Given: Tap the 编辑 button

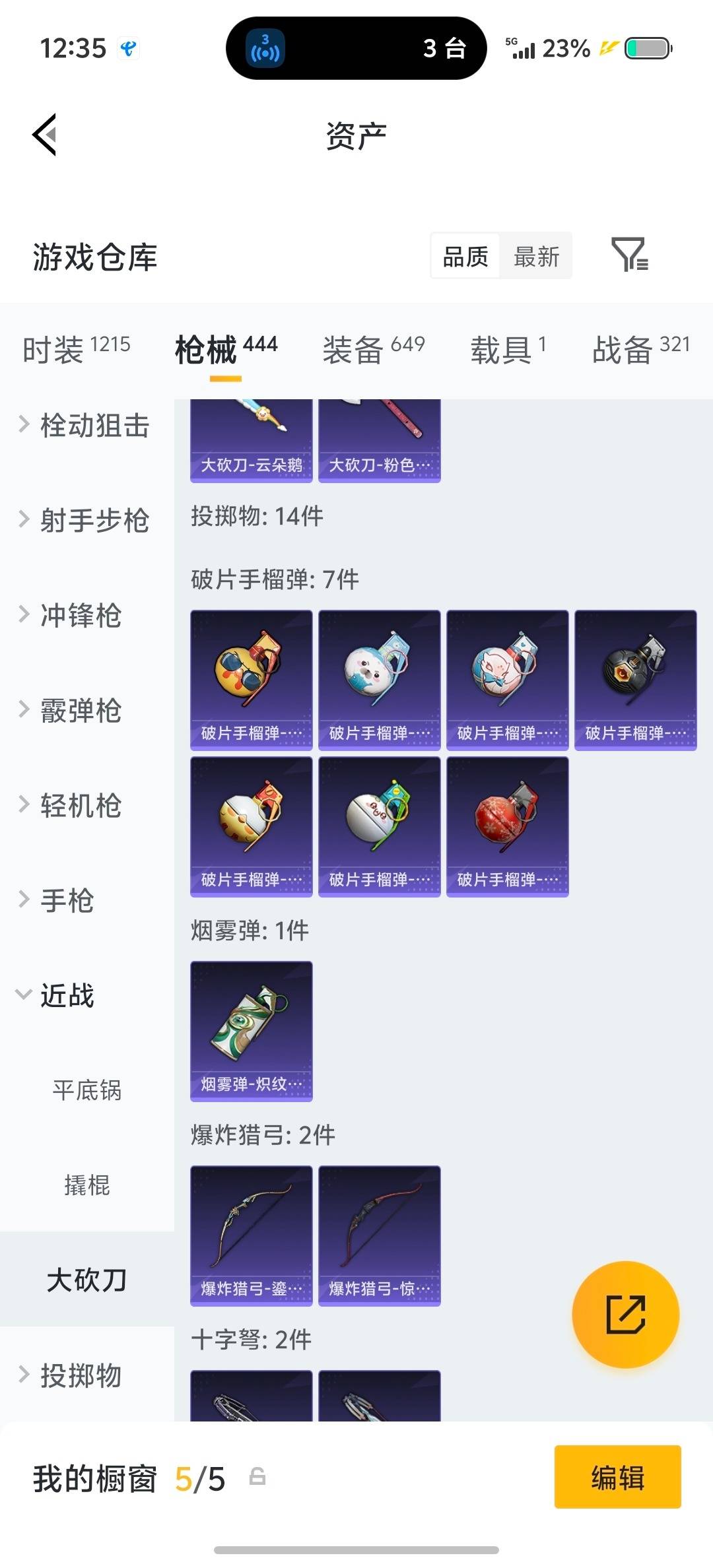Looking at the screenshot, I should pyautogui.click(x=617, y=1478).
